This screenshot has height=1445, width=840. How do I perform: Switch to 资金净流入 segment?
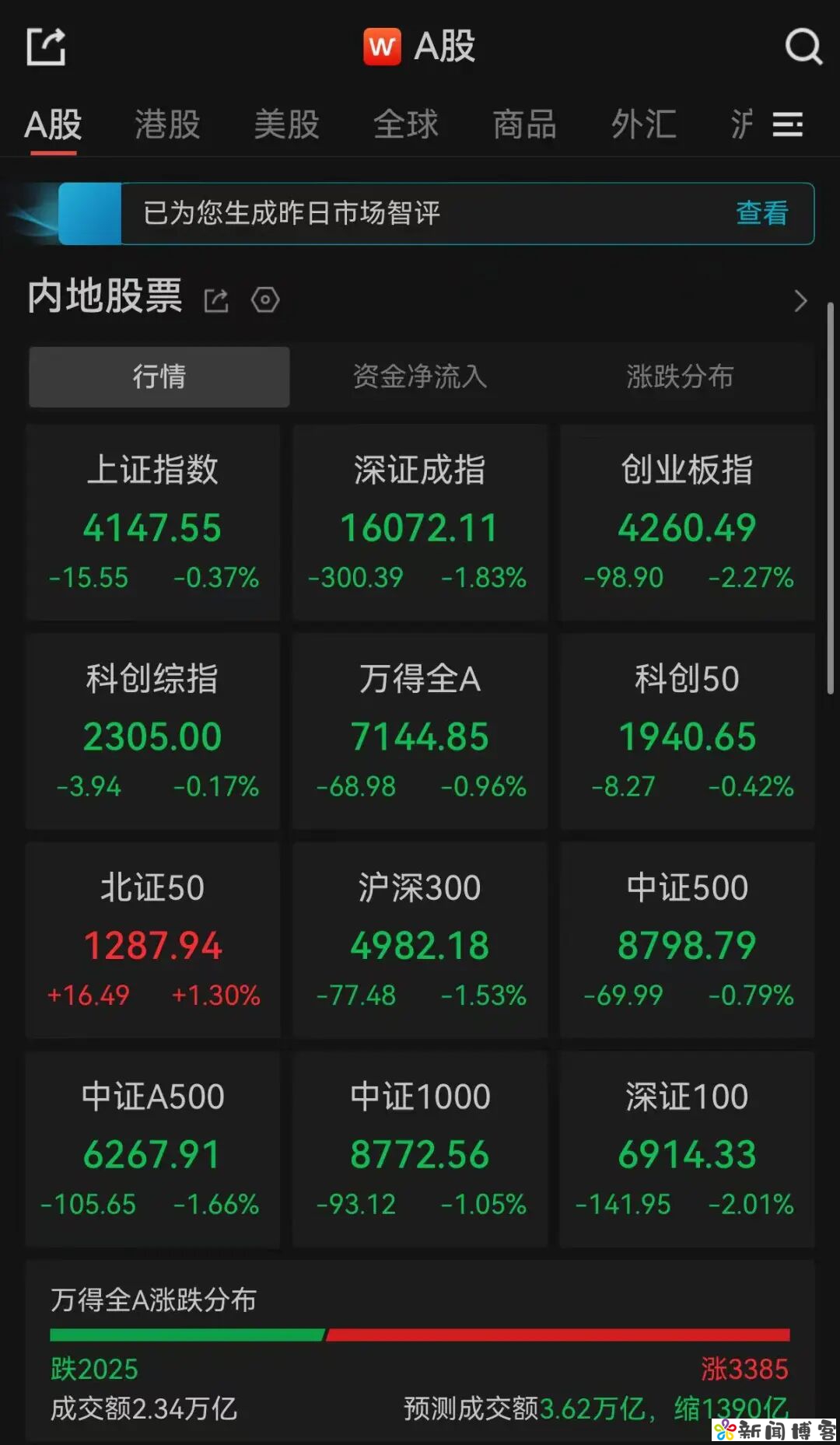pyautogui.click(x=420, y=377)
